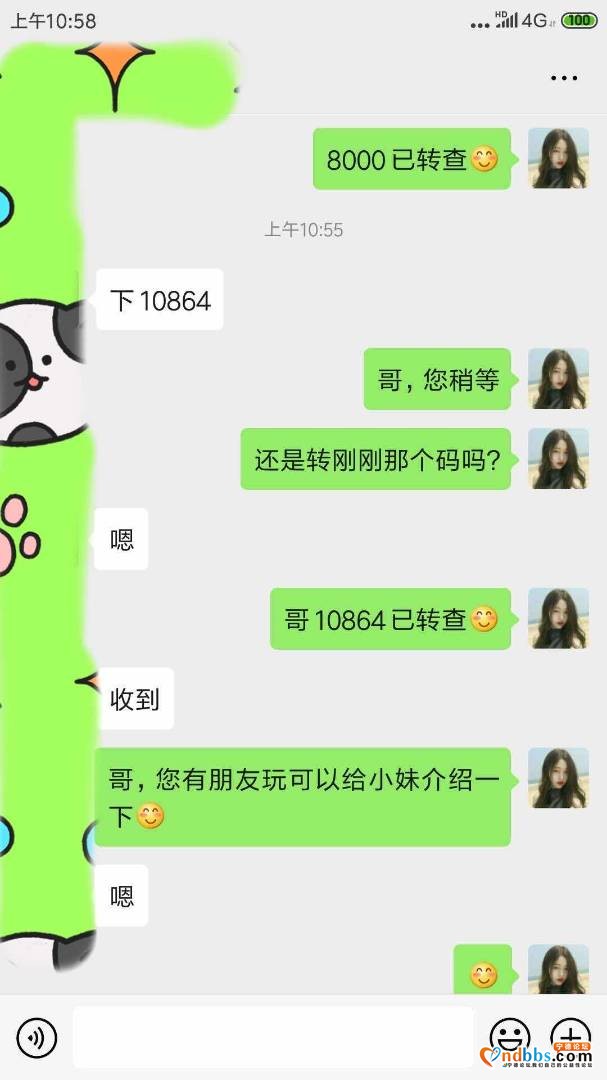Open the chat overflow menu
Screen dimensions: 607x1080
[564, 78]
